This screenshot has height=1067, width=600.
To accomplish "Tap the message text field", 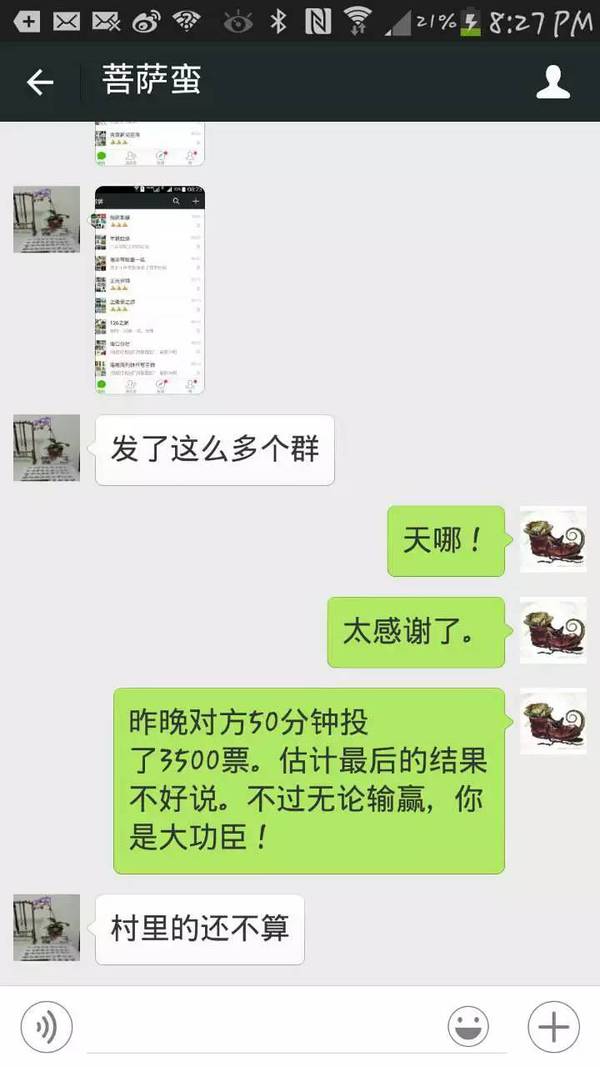I will click(x=260, y=1026).
